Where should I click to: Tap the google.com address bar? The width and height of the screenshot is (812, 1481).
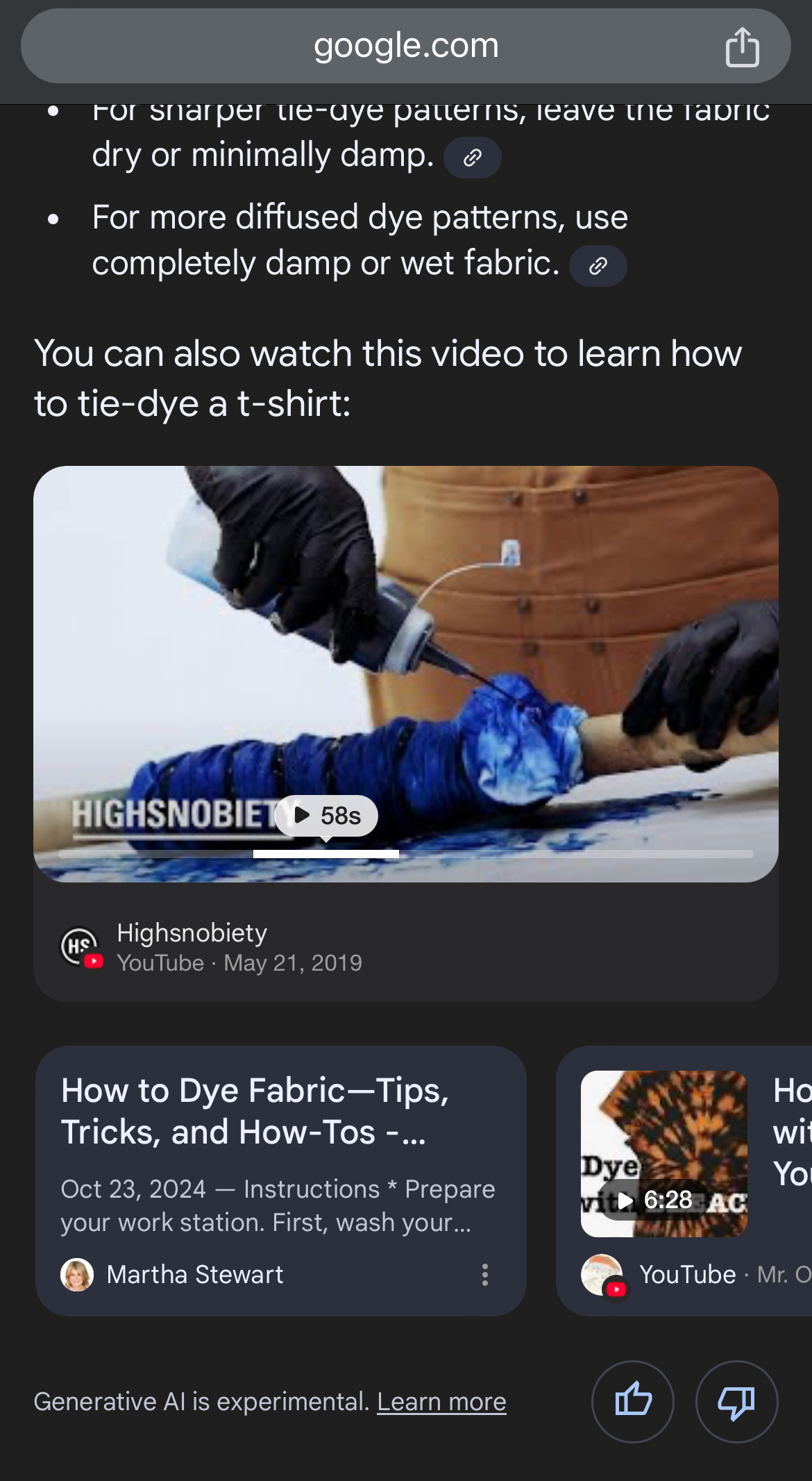point(405,47)
